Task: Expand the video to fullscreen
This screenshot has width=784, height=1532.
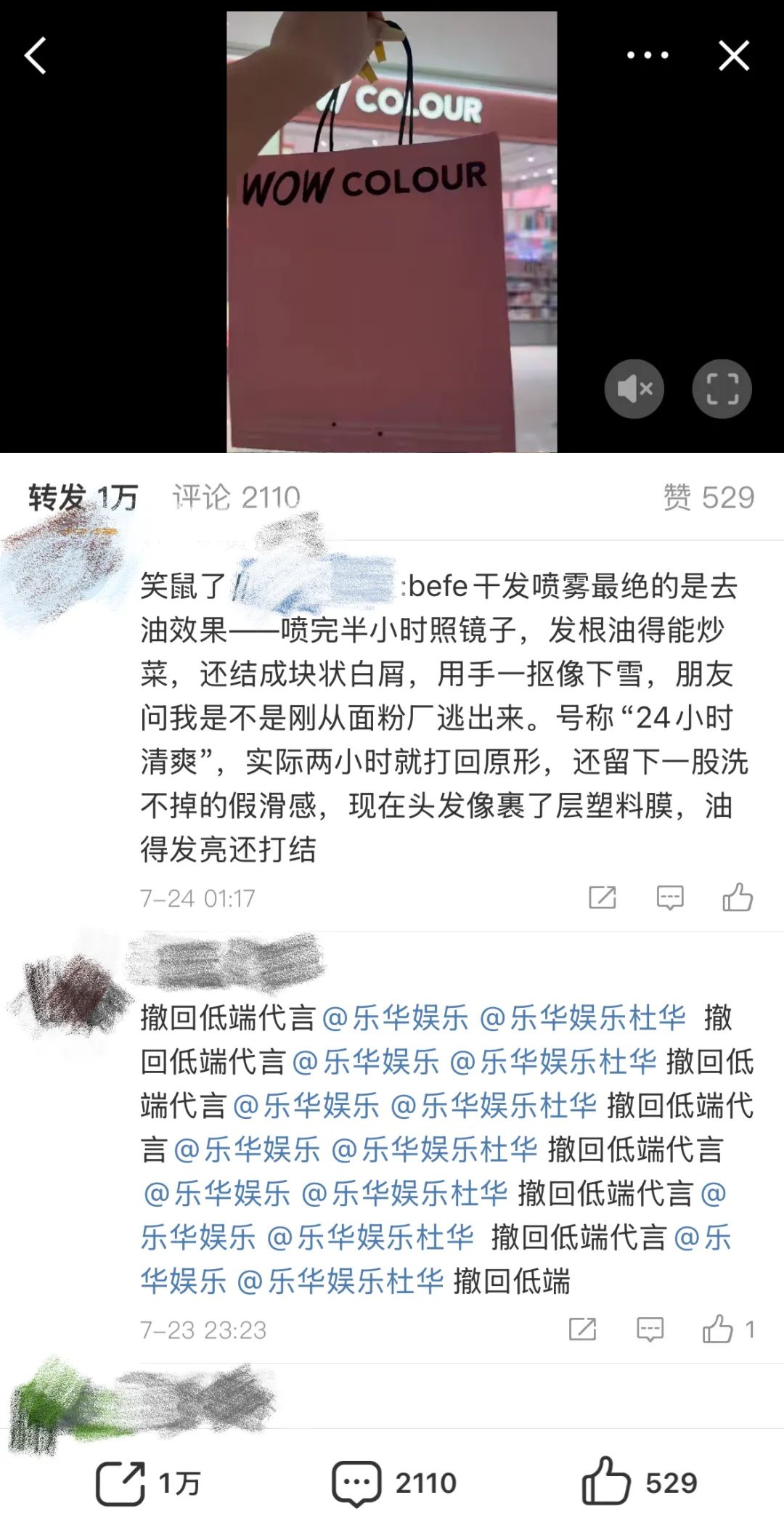Action: [722, 389]
